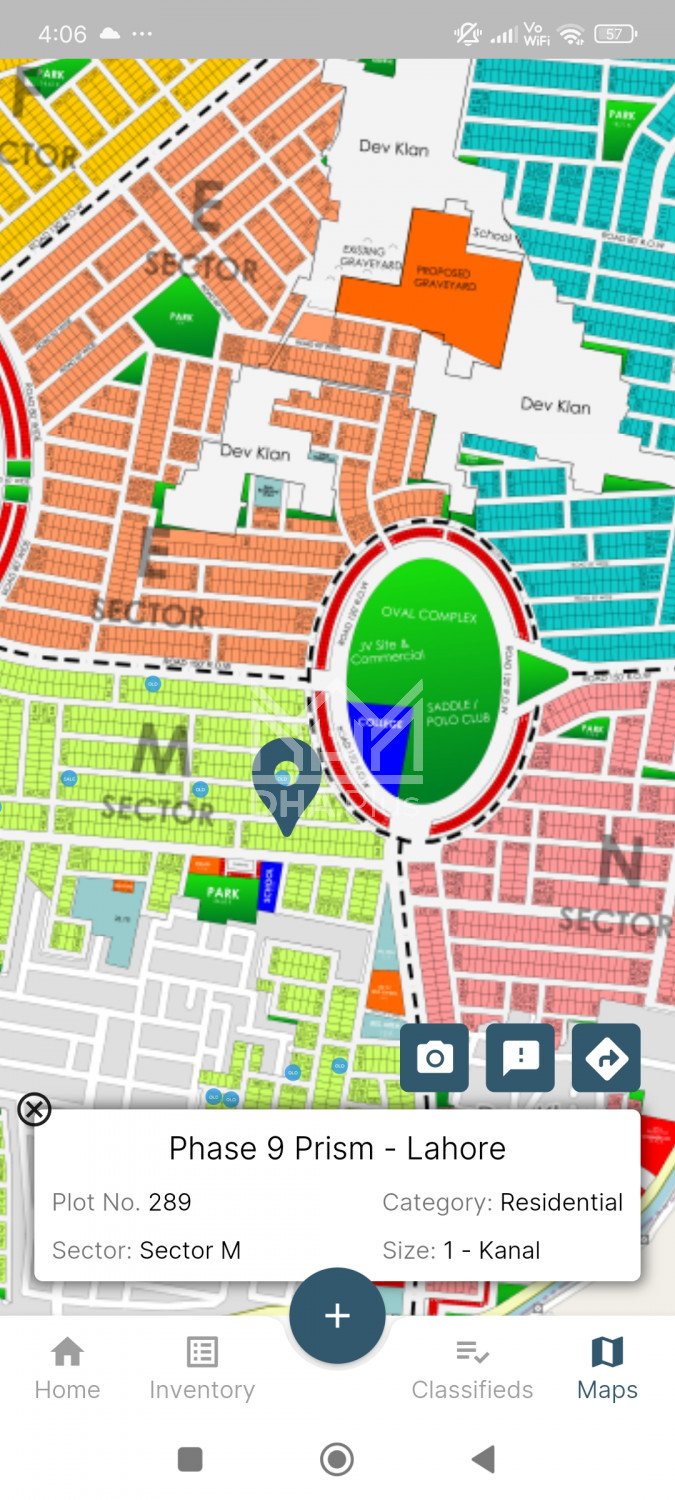
Task: Tap the camera icon button
Action: [x=434, y=1058]
